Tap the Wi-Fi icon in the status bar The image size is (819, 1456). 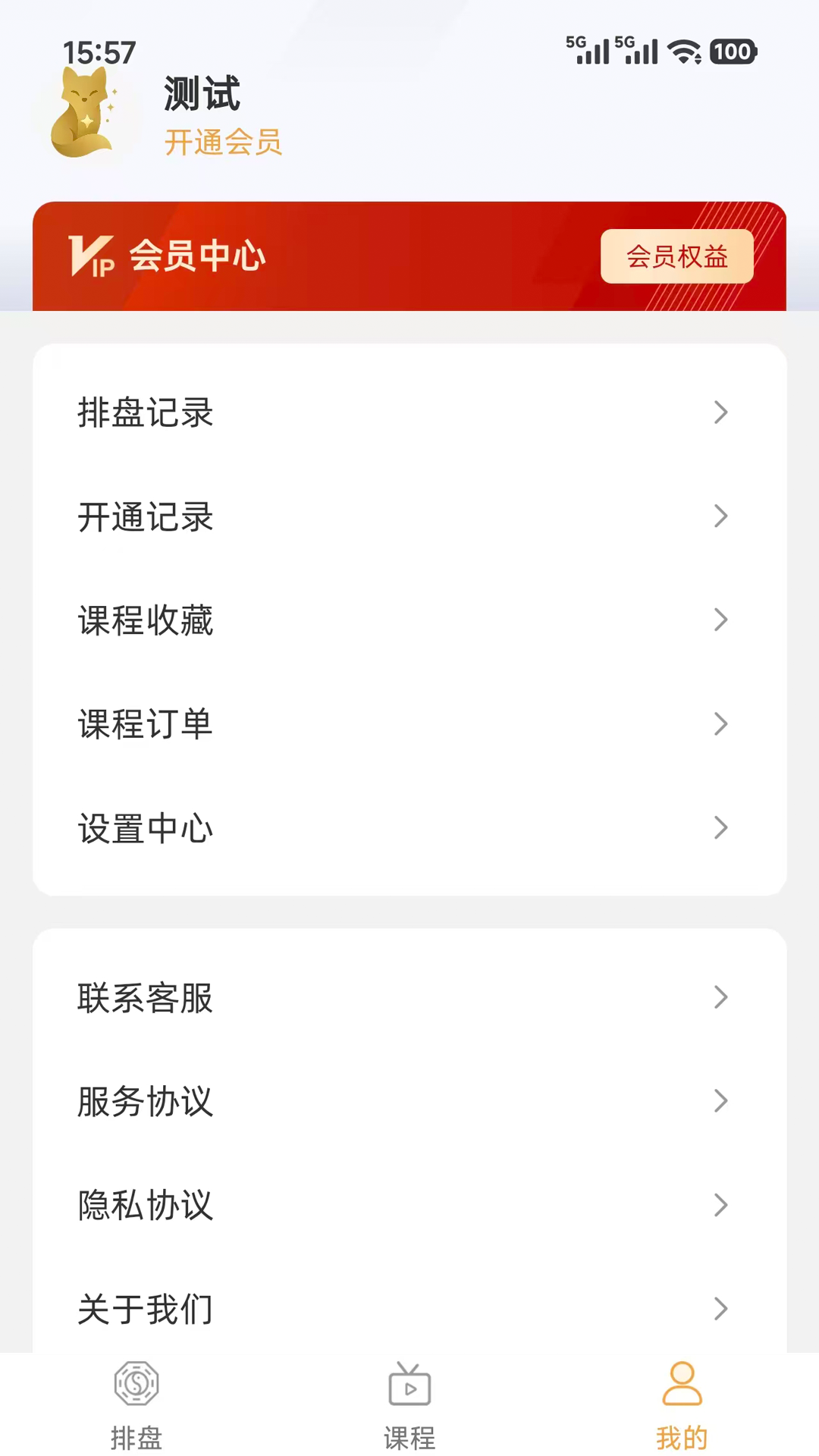click(682, 52)
